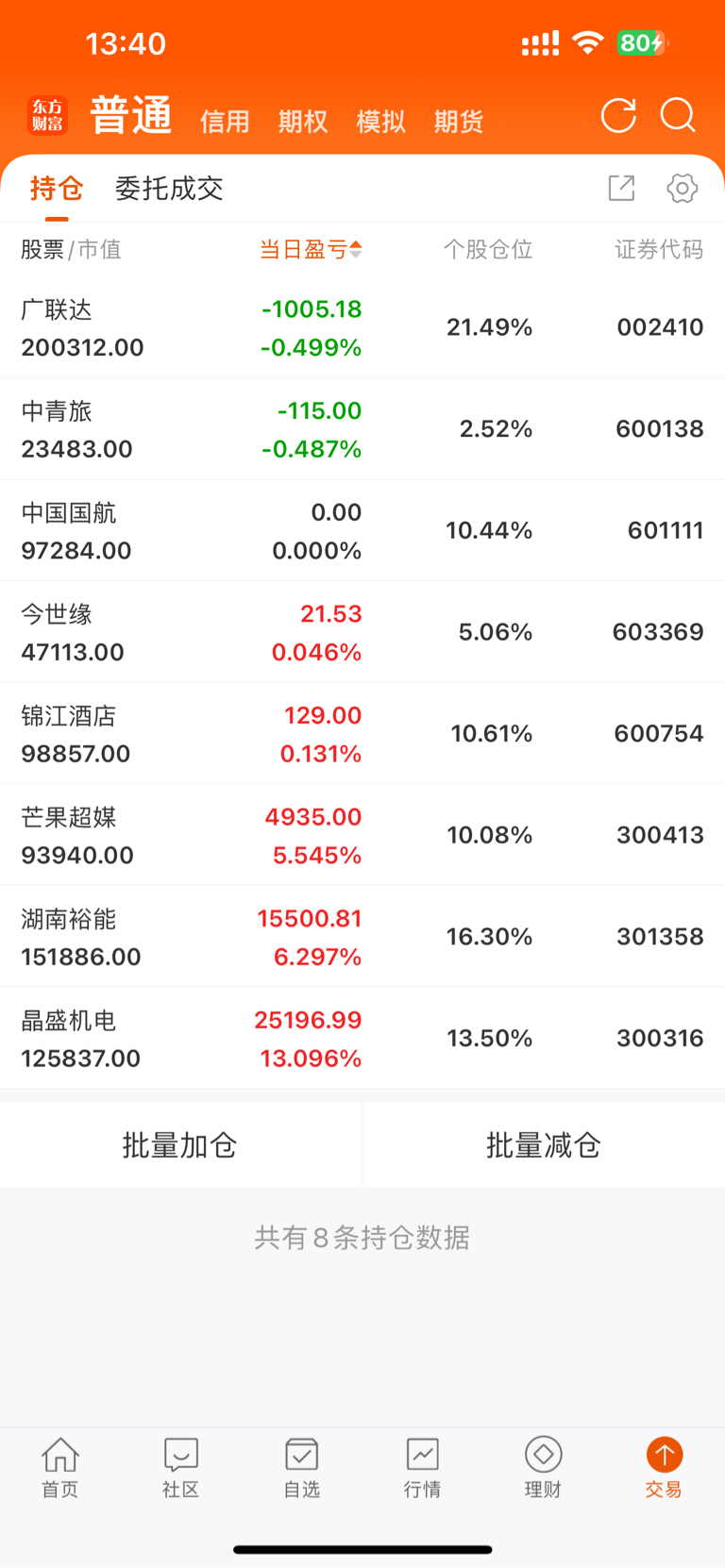Tap the 批量加仓 button

(x=180, y=1144)
